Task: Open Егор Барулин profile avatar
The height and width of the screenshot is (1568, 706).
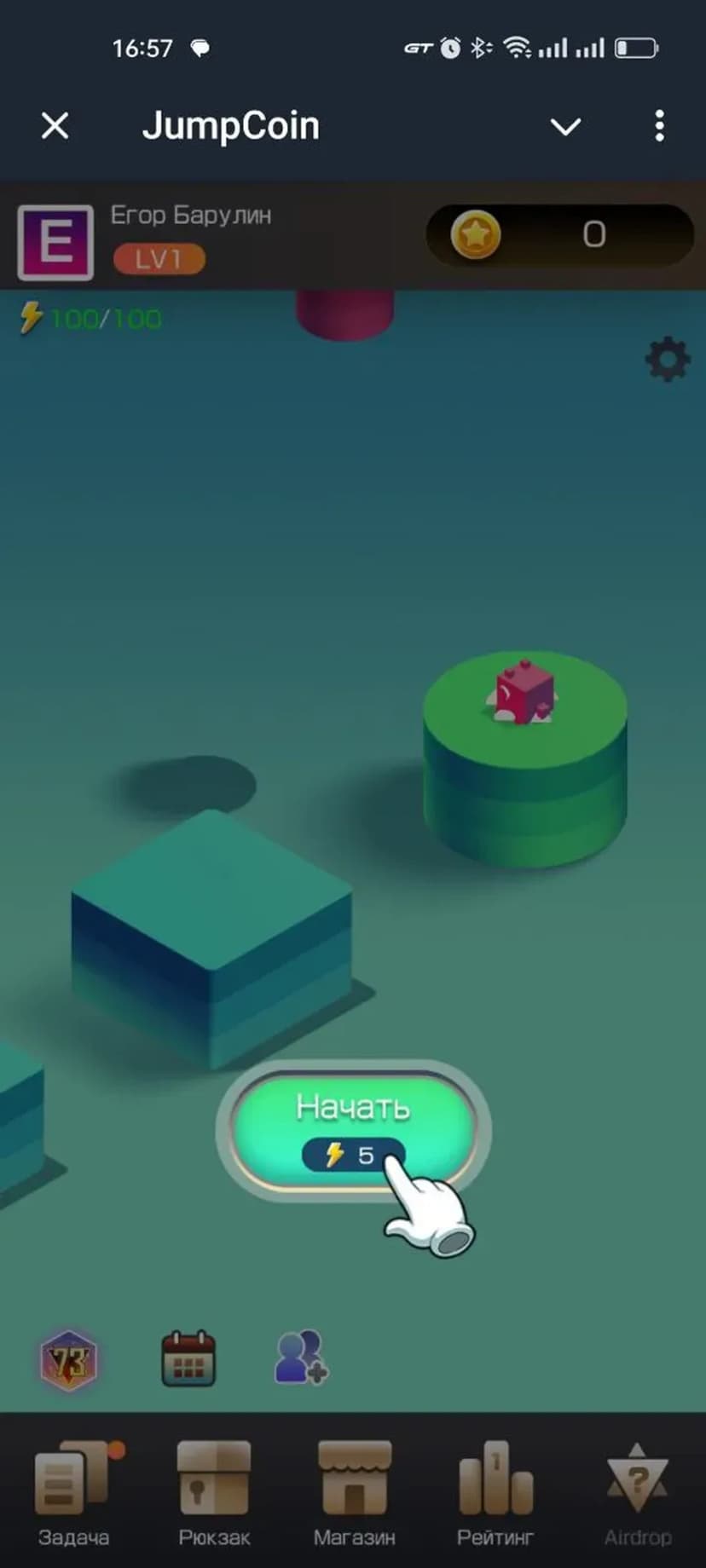Action: (x=55, y=243)
